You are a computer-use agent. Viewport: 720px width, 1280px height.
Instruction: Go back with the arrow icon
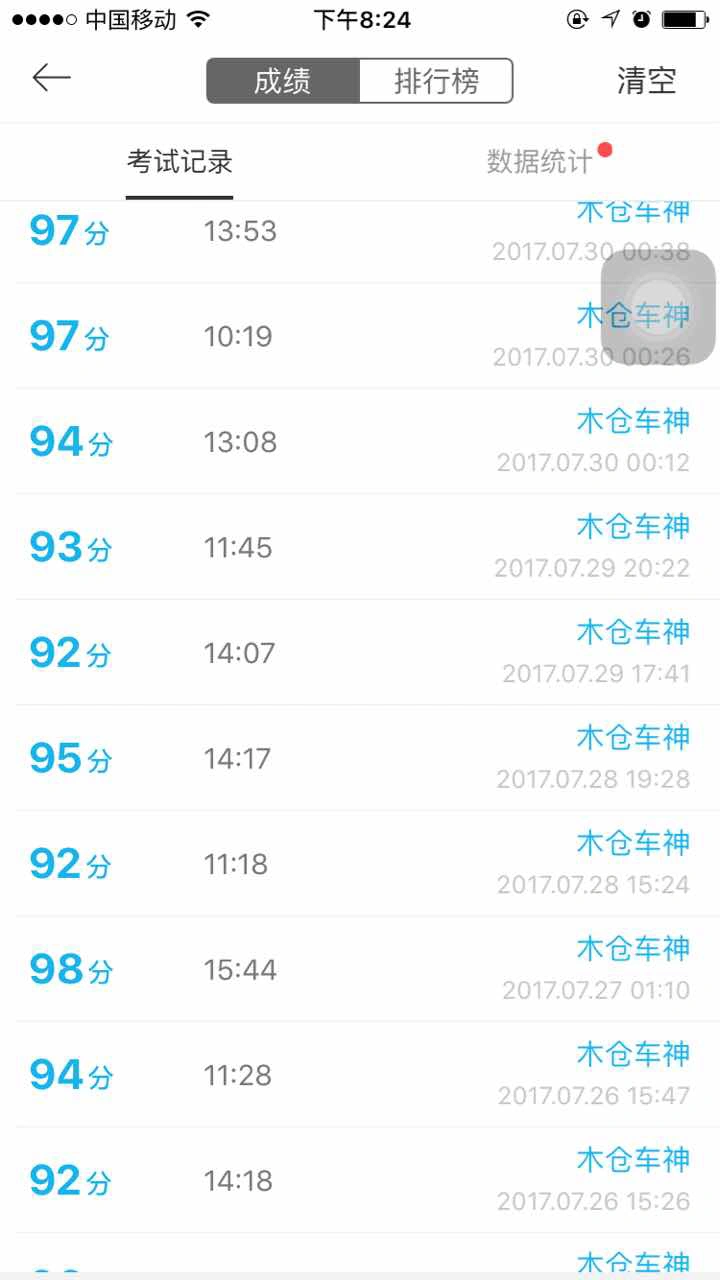51,78
